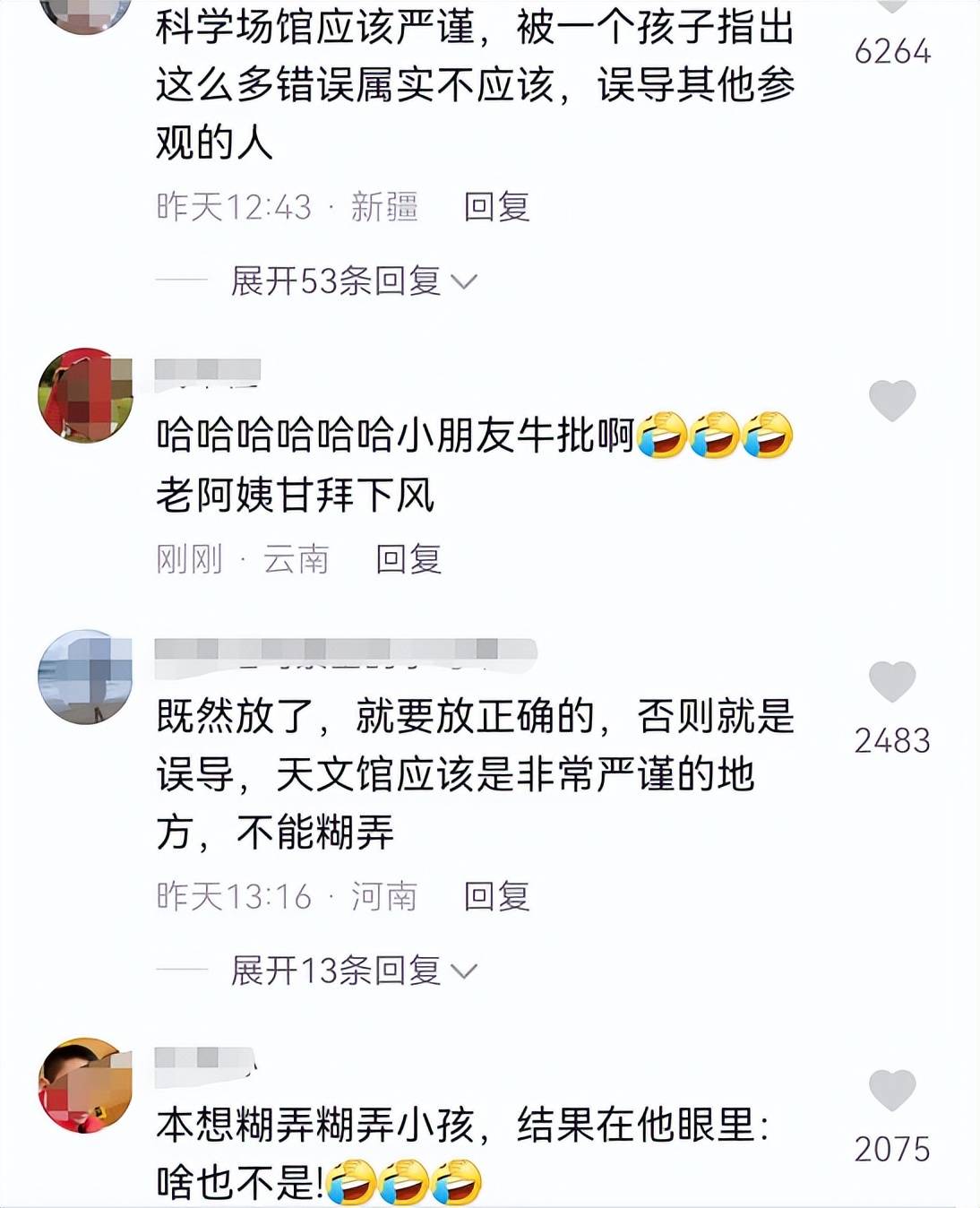The width and height of the screenshot is (980, 1208).
Task: Expand the 53 replies under the Xinjiang comment
Action: [x=353, y=281]
